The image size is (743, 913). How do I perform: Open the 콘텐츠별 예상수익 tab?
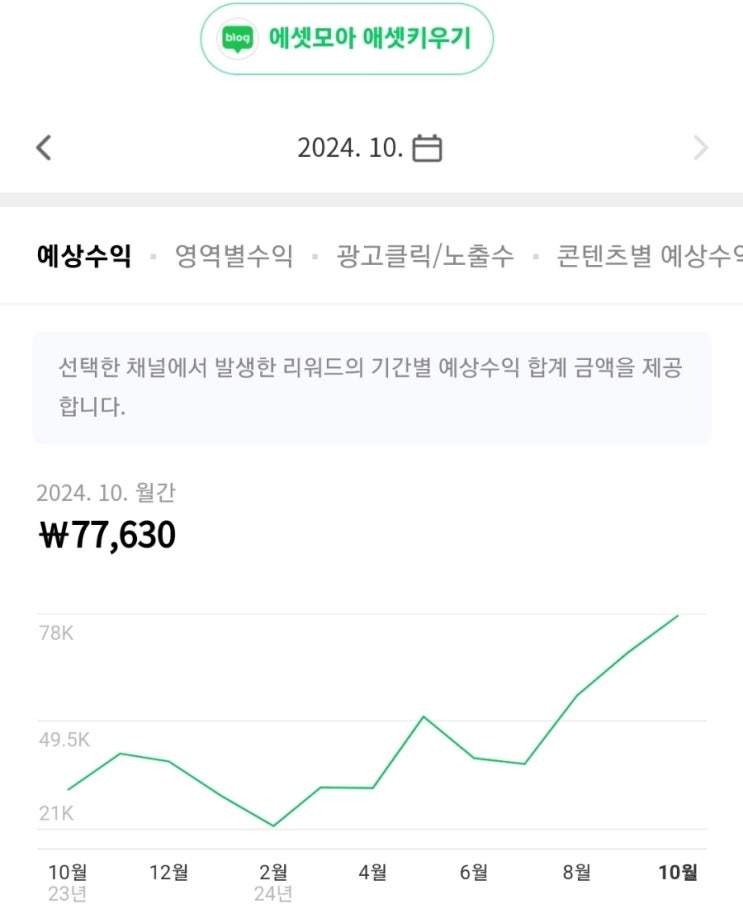pyautogui.click(x=649, y=256)
